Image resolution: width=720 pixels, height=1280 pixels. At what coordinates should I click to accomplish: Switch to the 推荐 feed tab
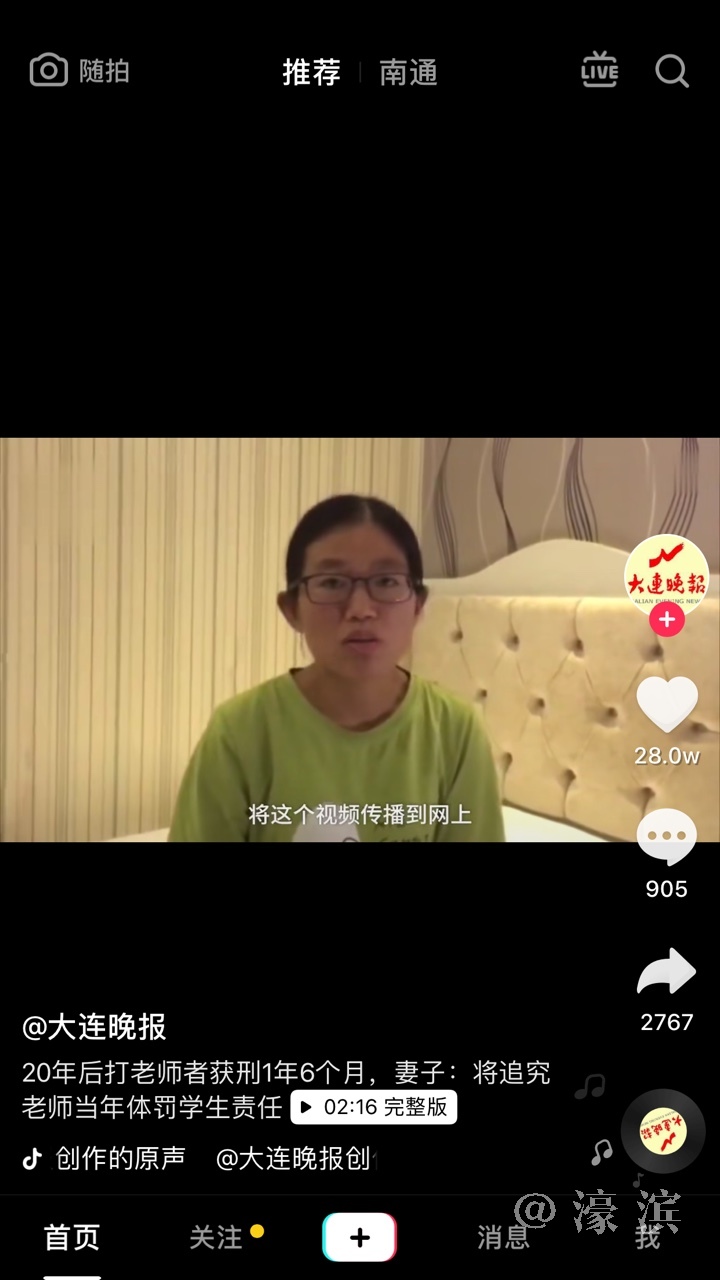(x=311, y=72)
